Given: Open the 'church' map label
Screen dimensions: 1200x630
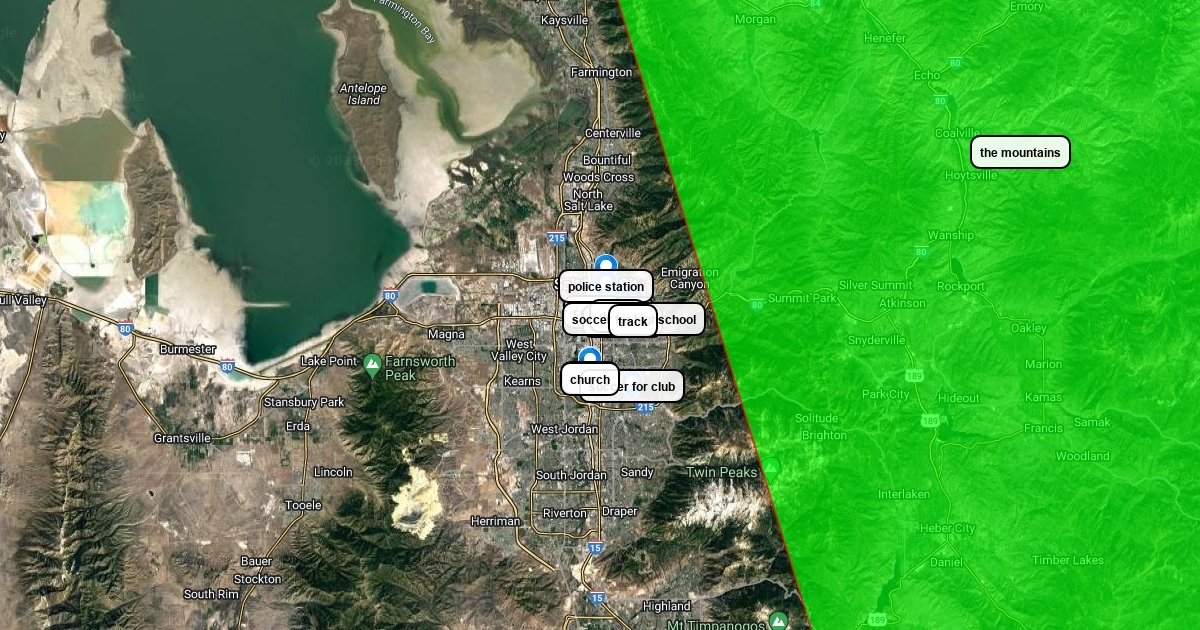Looking at the screenshot, I should coord(589,380).
